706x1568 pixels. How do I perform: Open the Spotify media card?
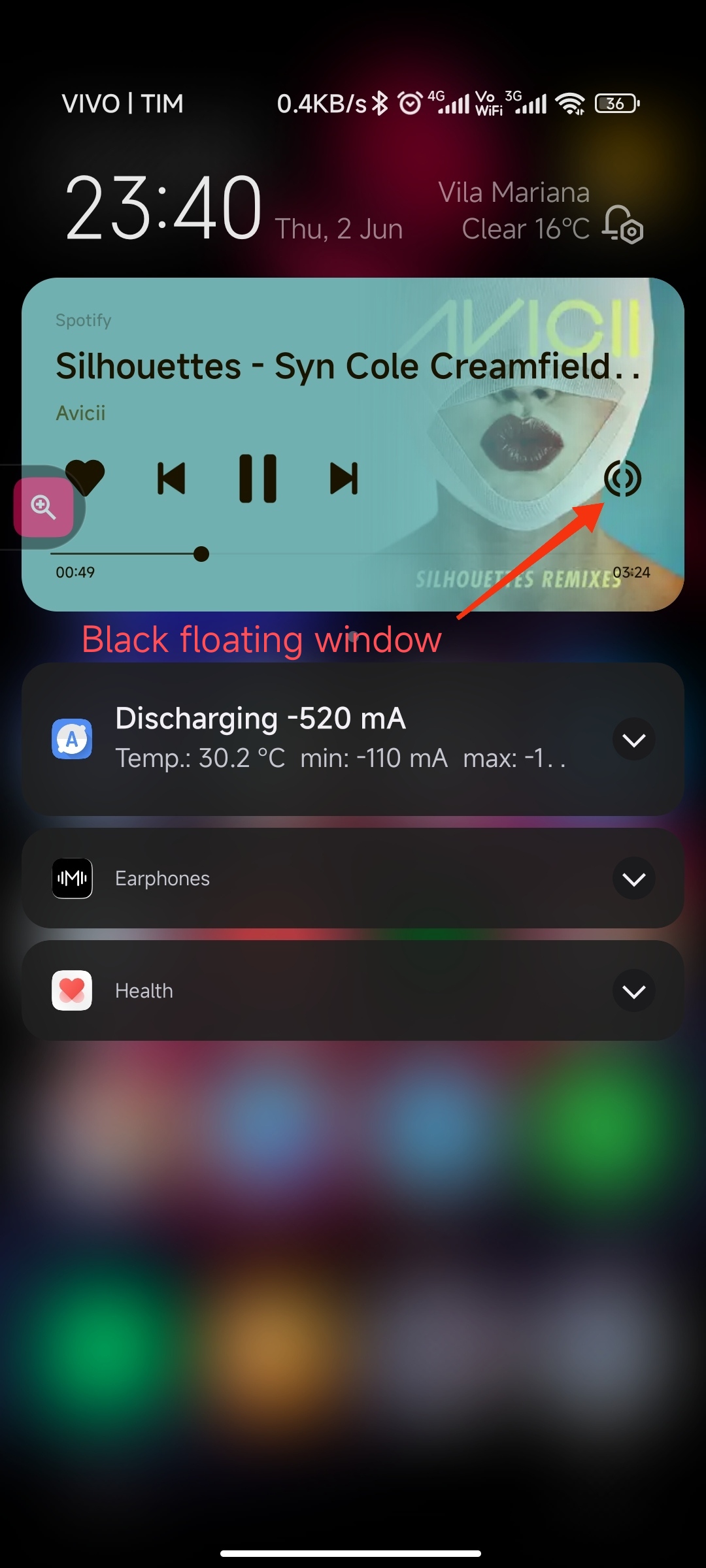coord(353,444)
